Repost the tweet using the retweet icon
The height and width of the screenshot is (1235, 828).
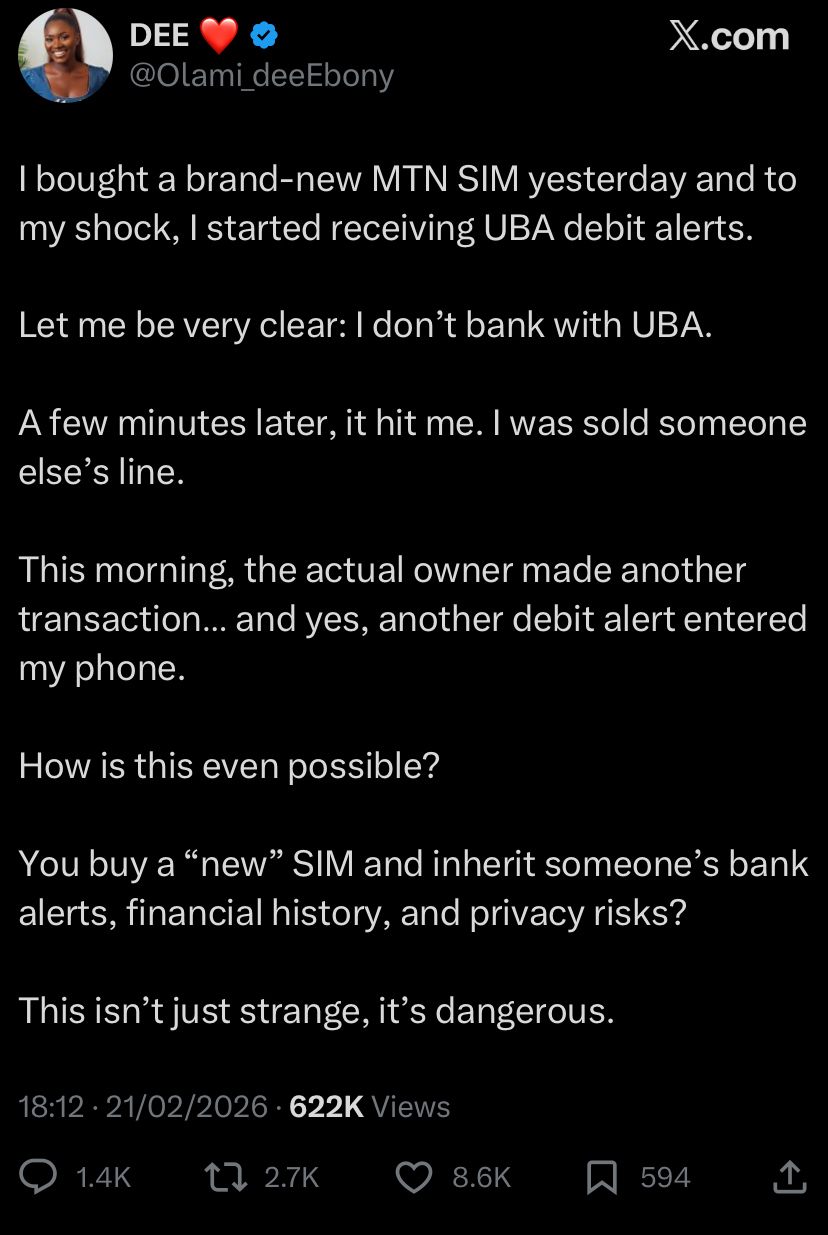(226, 1177)
